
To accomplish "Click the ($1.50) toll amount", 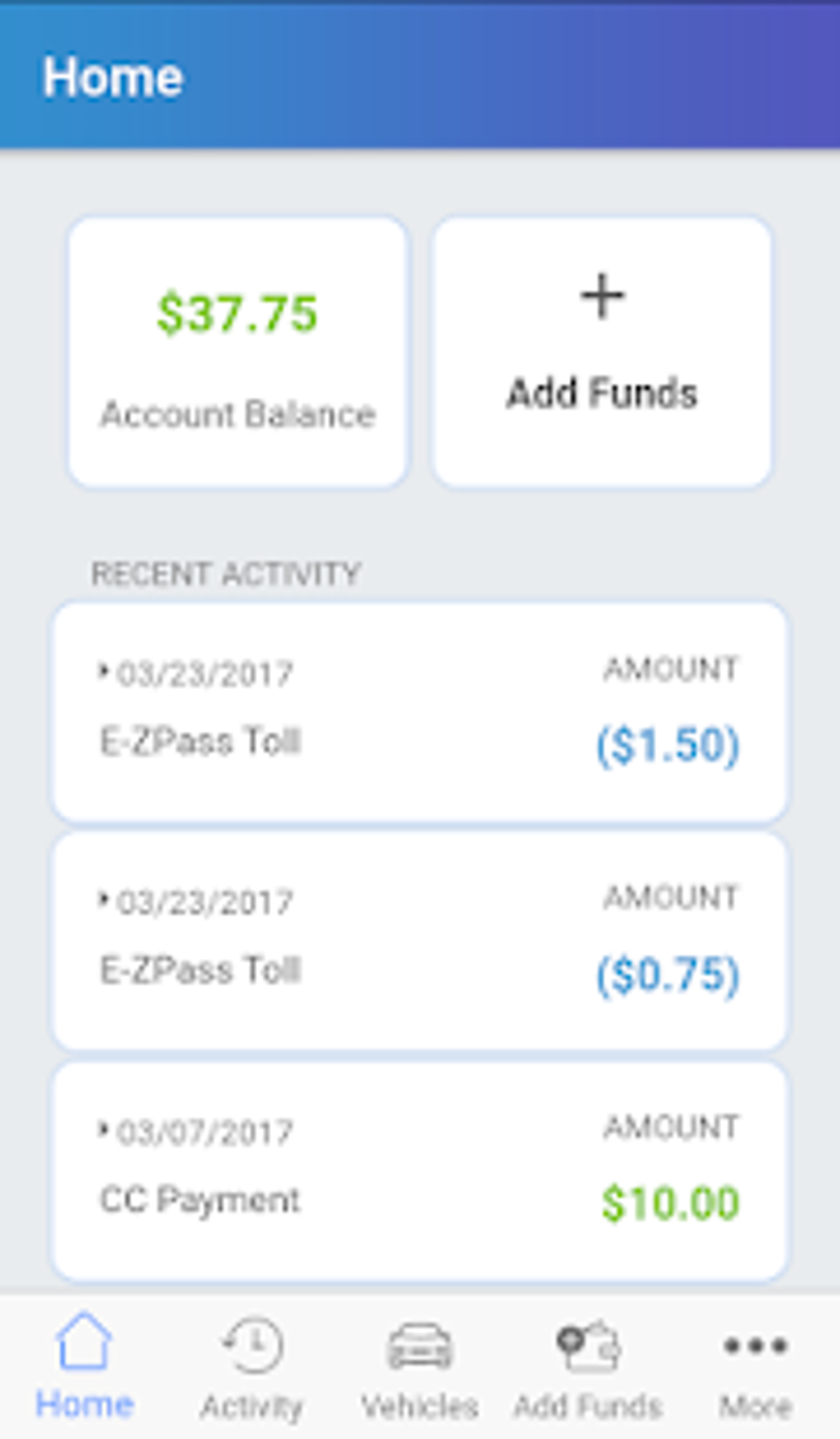I will [668, 744].
